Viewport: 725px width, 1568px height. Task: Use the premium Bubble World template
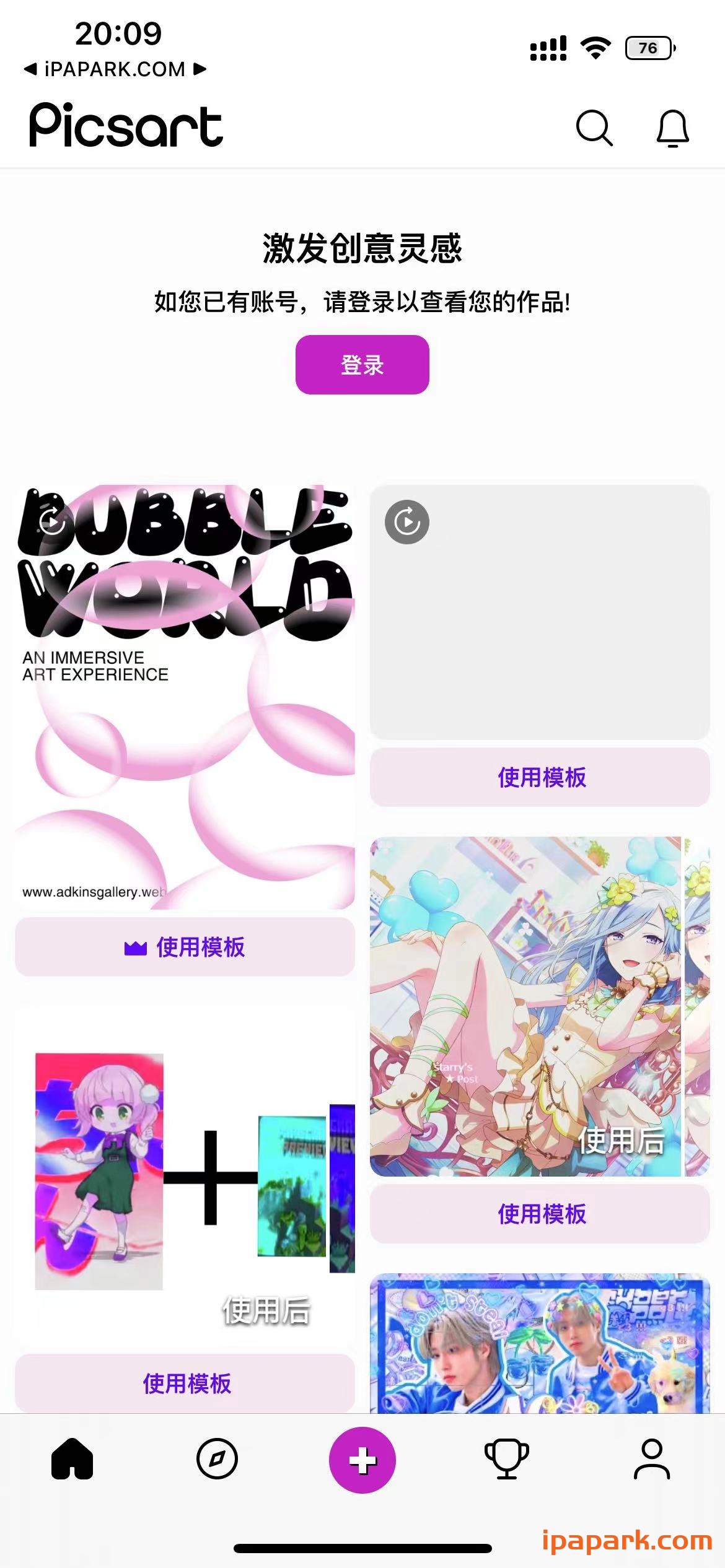pos(185,947)
